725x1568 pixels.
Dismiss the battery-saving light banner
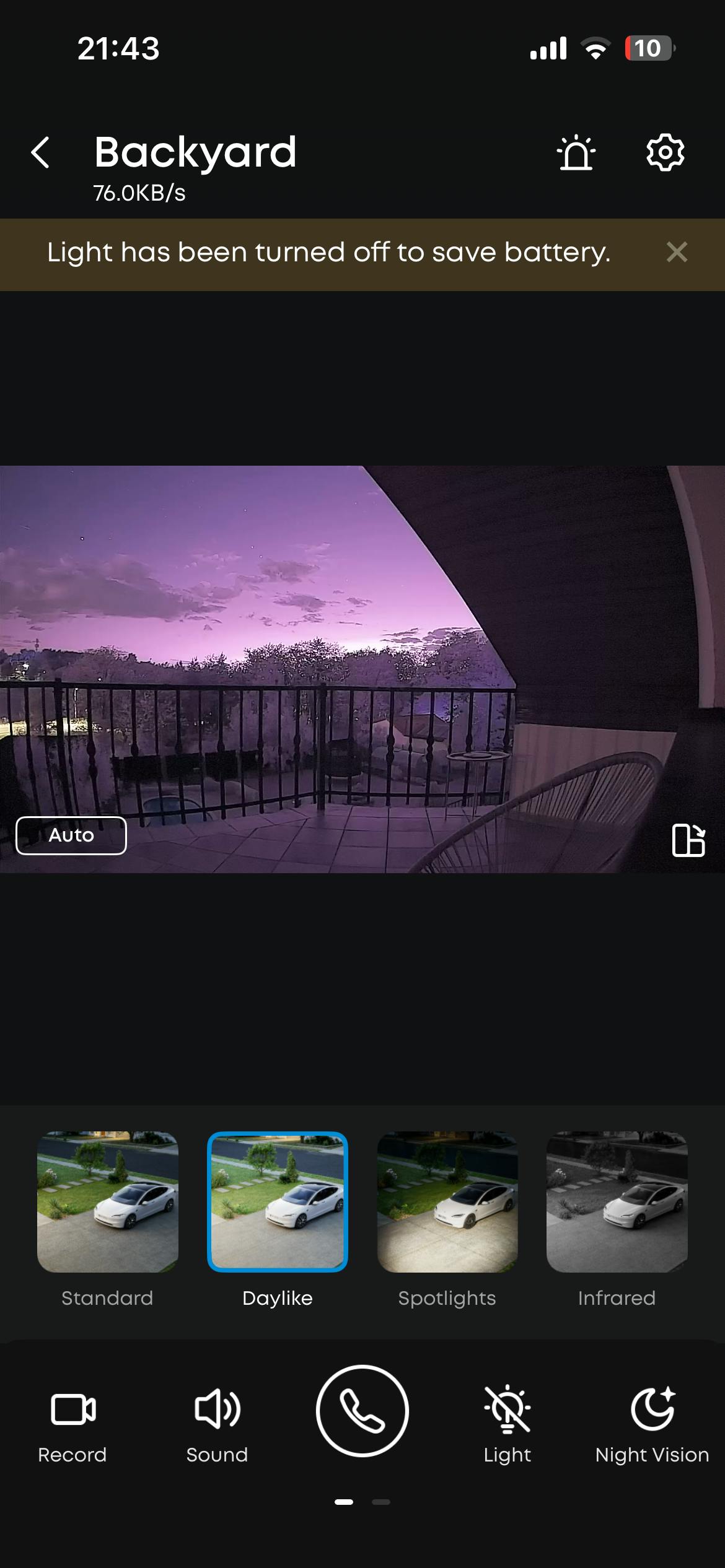(x=677, y=253)
